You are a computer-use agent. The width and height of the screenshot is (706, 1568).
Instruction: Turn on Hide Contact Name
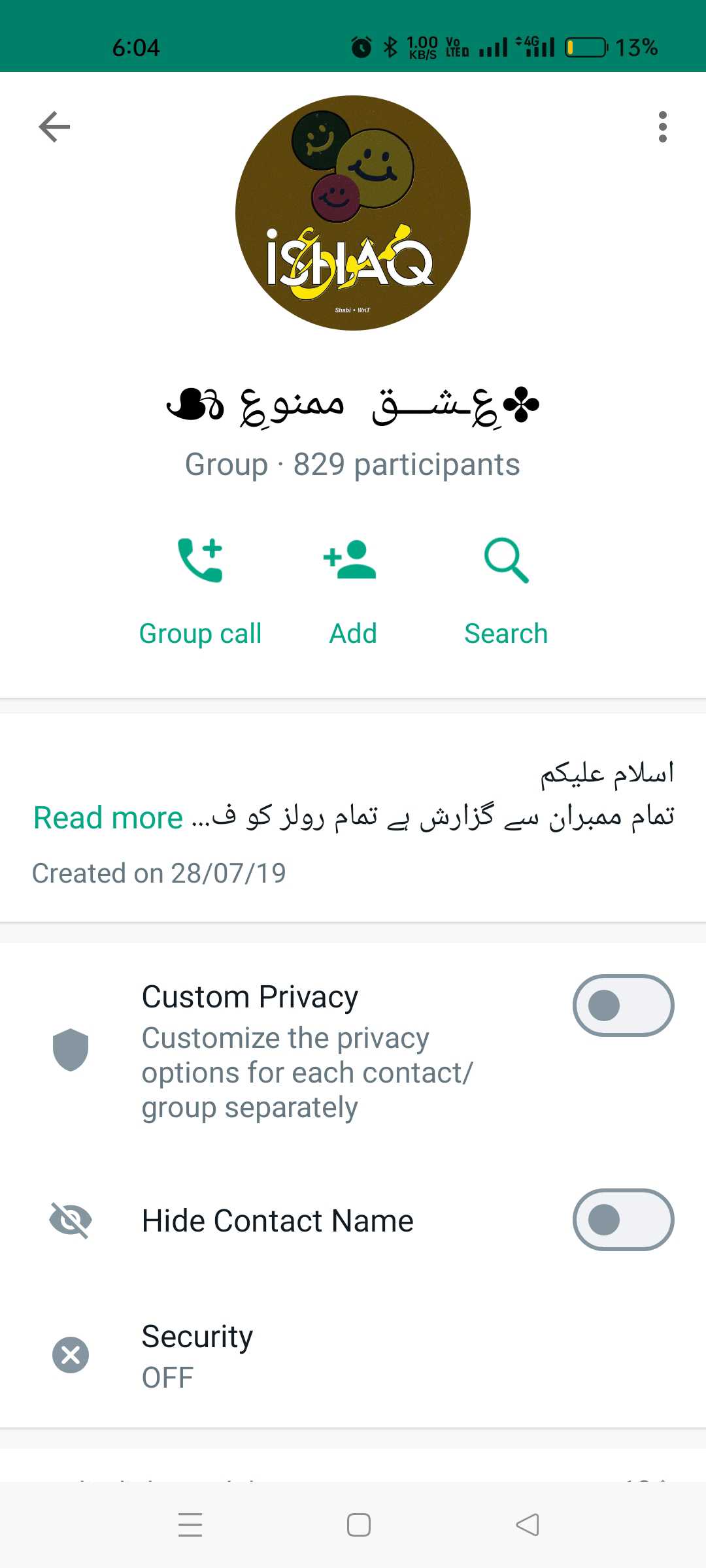tap(623, 1220)
